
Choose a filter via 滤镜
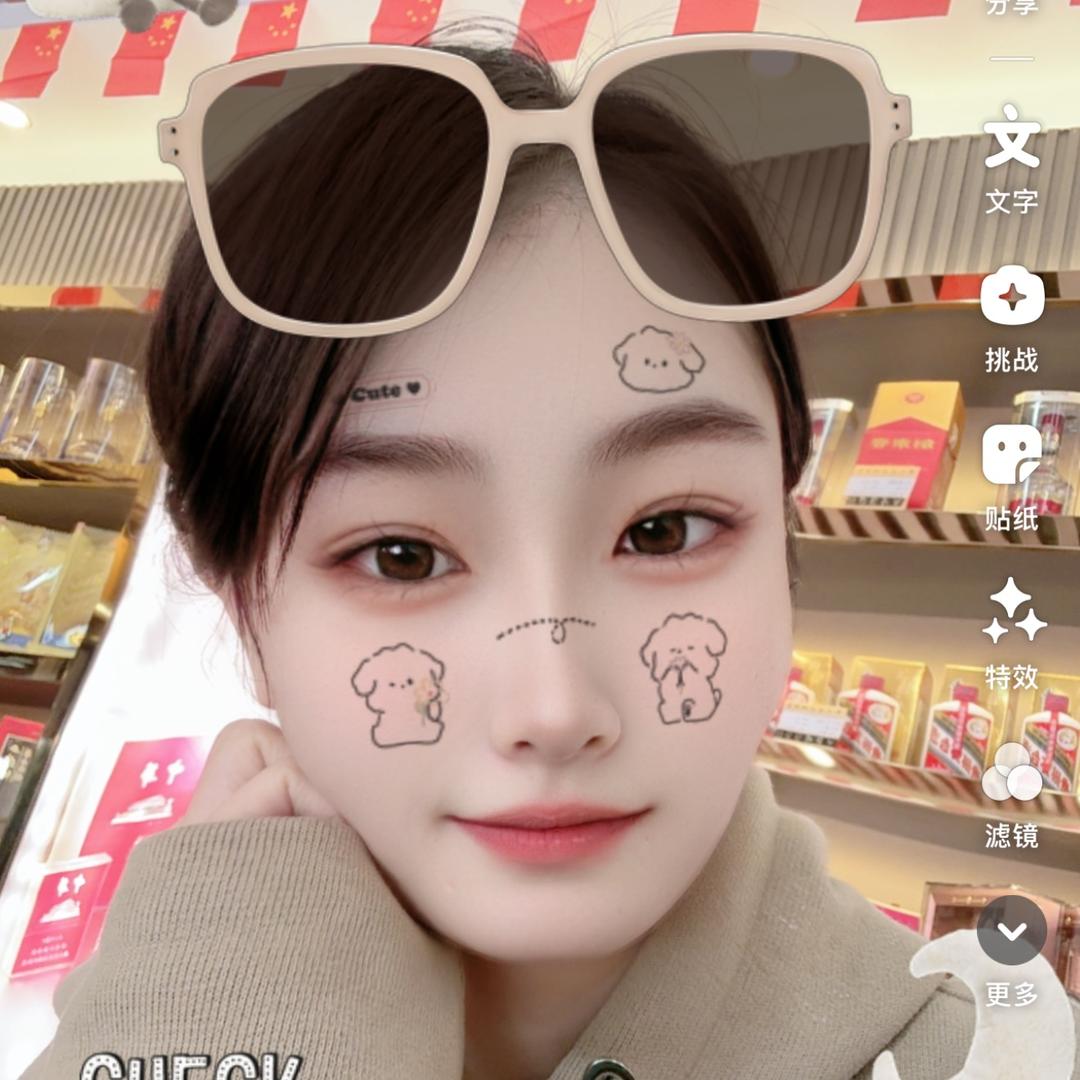coord(1012,773)
